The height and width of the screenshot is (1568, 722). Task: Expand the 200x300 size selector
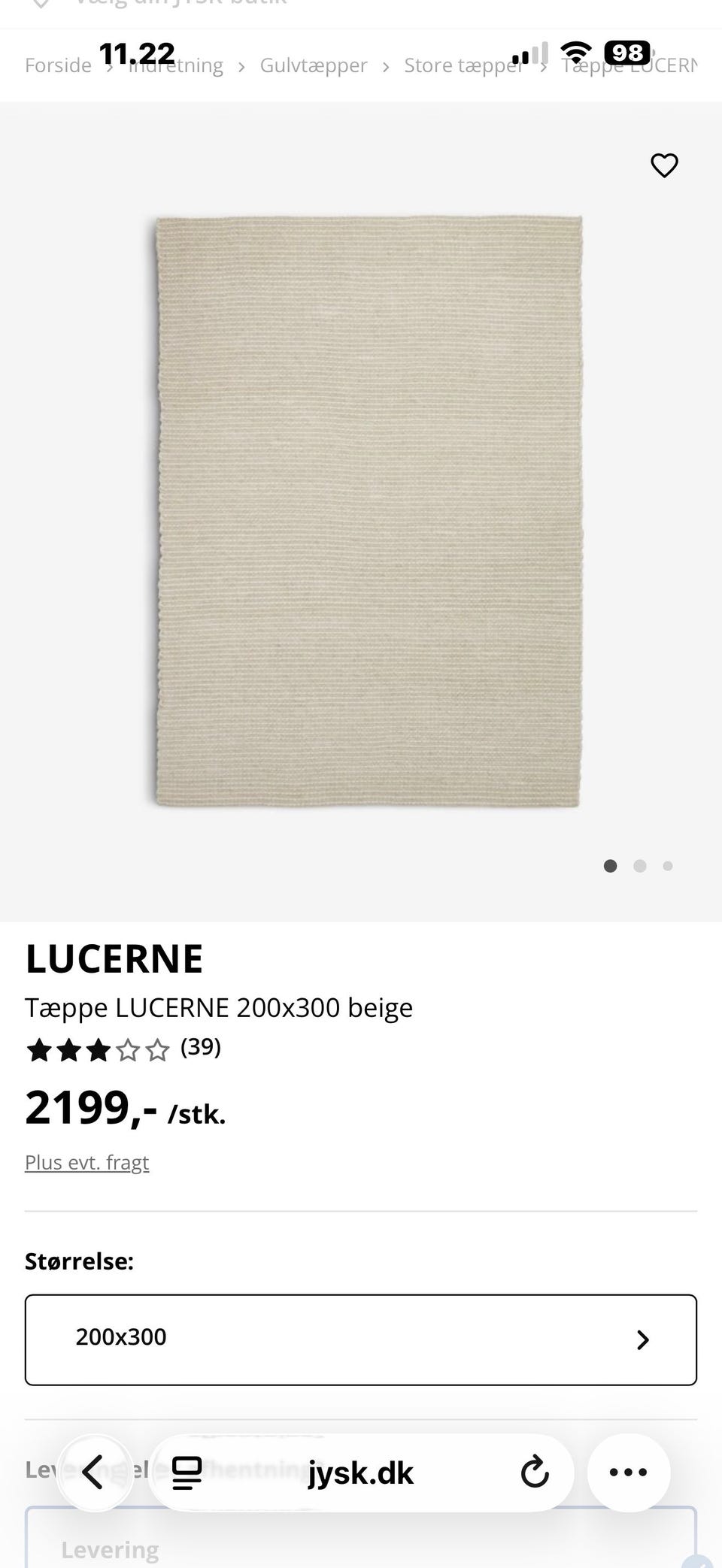361,1339
